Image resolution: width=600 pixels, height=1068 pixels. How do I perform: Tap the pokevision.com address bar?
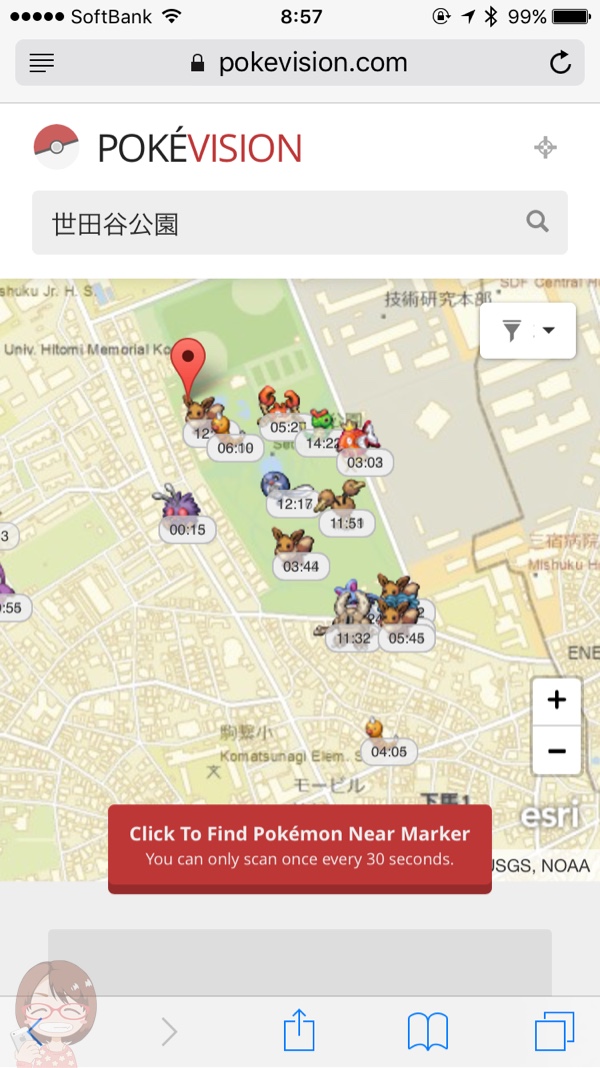[x=300, y=63]
